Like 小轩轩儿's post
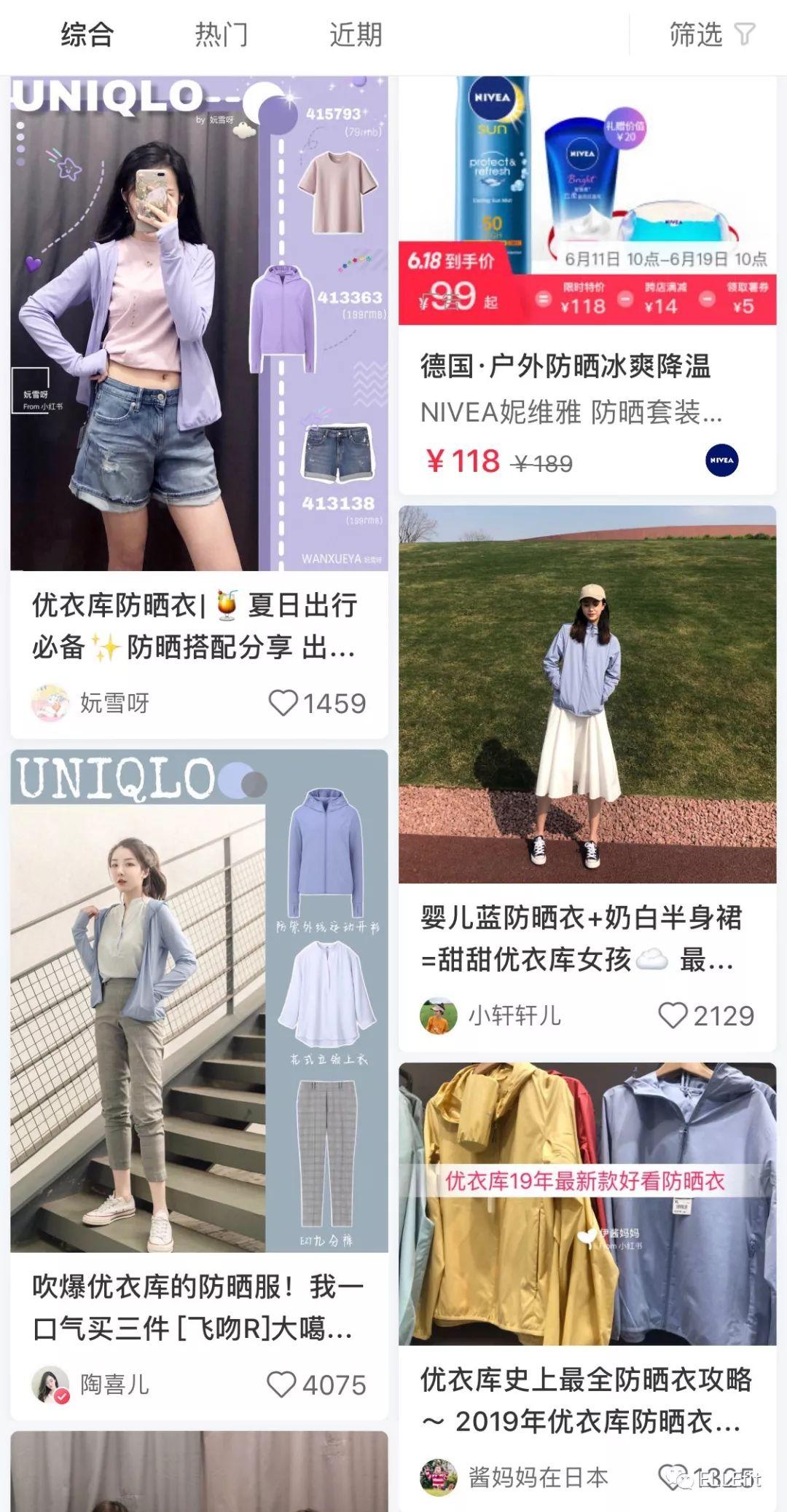 coord(673,1015)
